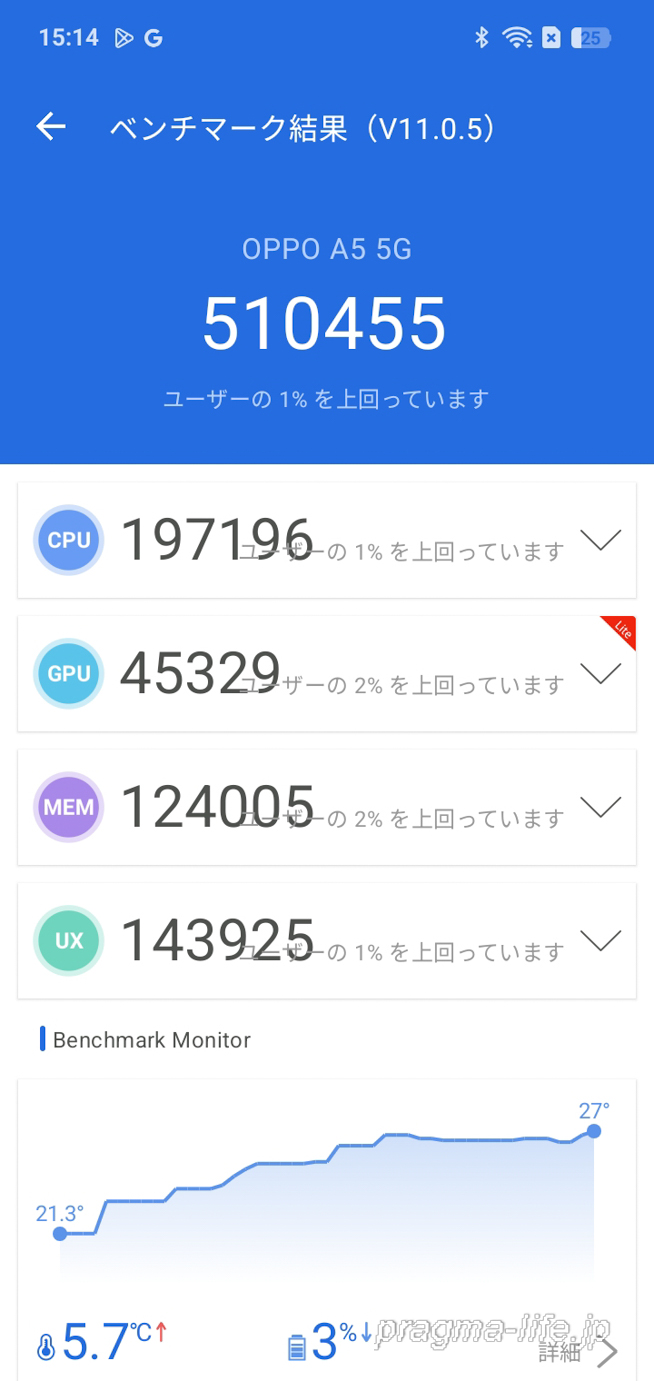The width and height of the screenshot is (654, 1381).
Task: Go back from benchmark results
Action: click(x=51, y=127)
